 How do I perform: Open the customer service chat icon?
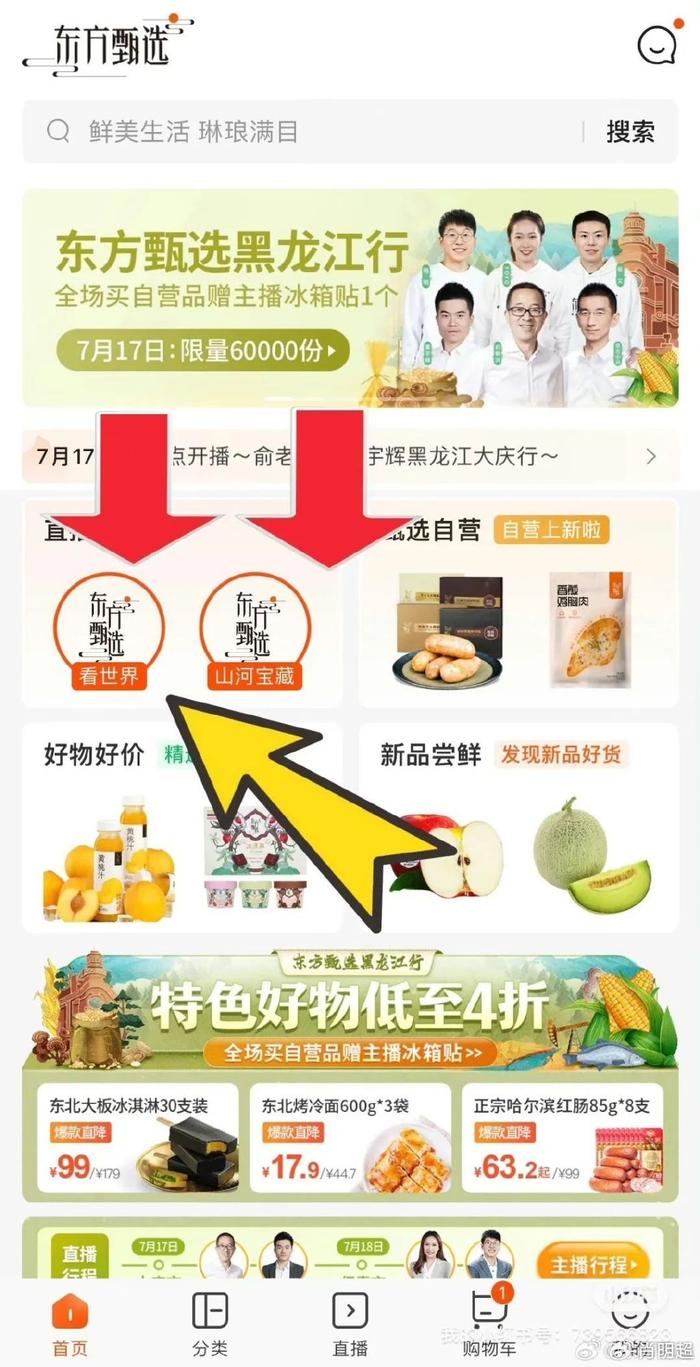pyautogui.click(x=659, y=42)
